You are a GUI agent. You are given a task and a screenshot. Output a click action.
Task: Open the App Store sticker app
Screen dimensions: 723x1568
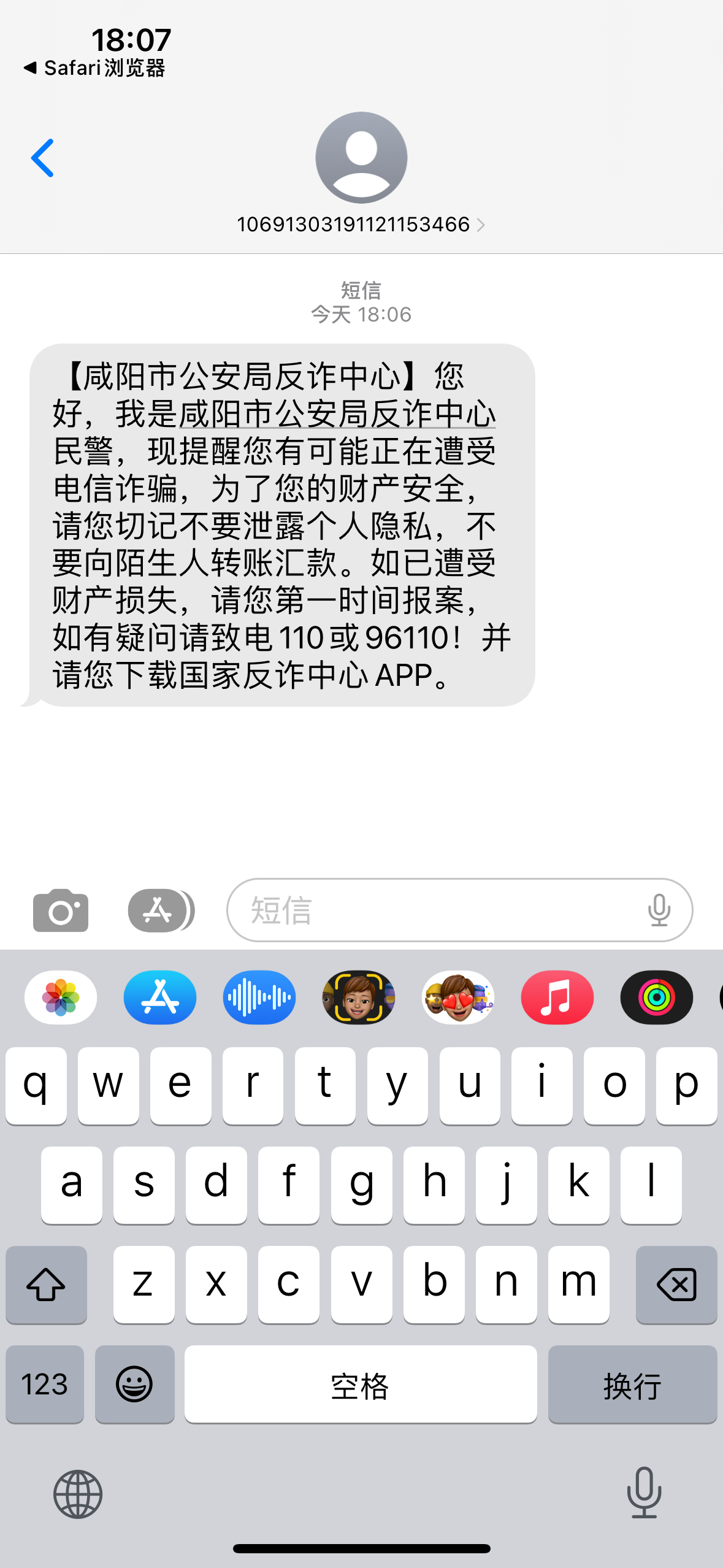pos(159,998)
